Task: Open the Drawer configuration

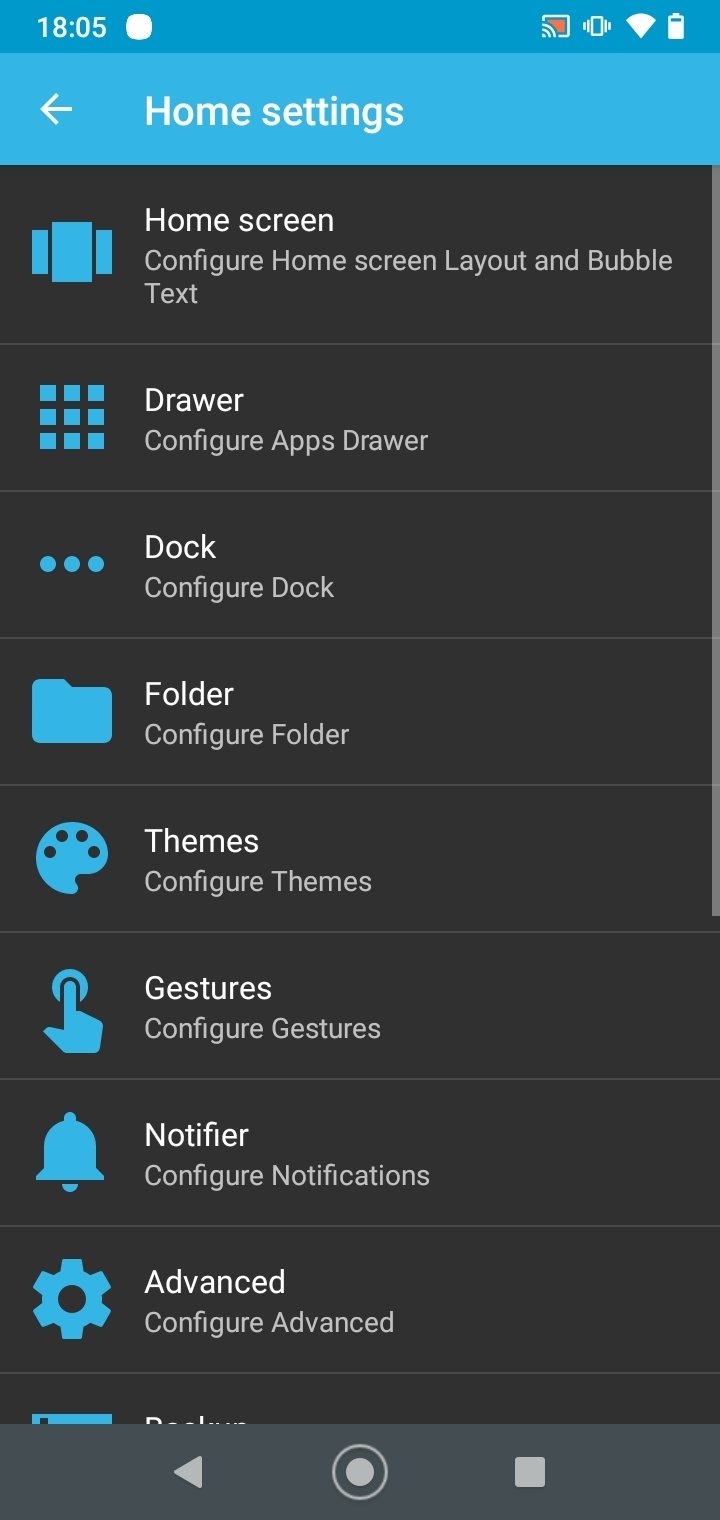Action: [360, 418]
